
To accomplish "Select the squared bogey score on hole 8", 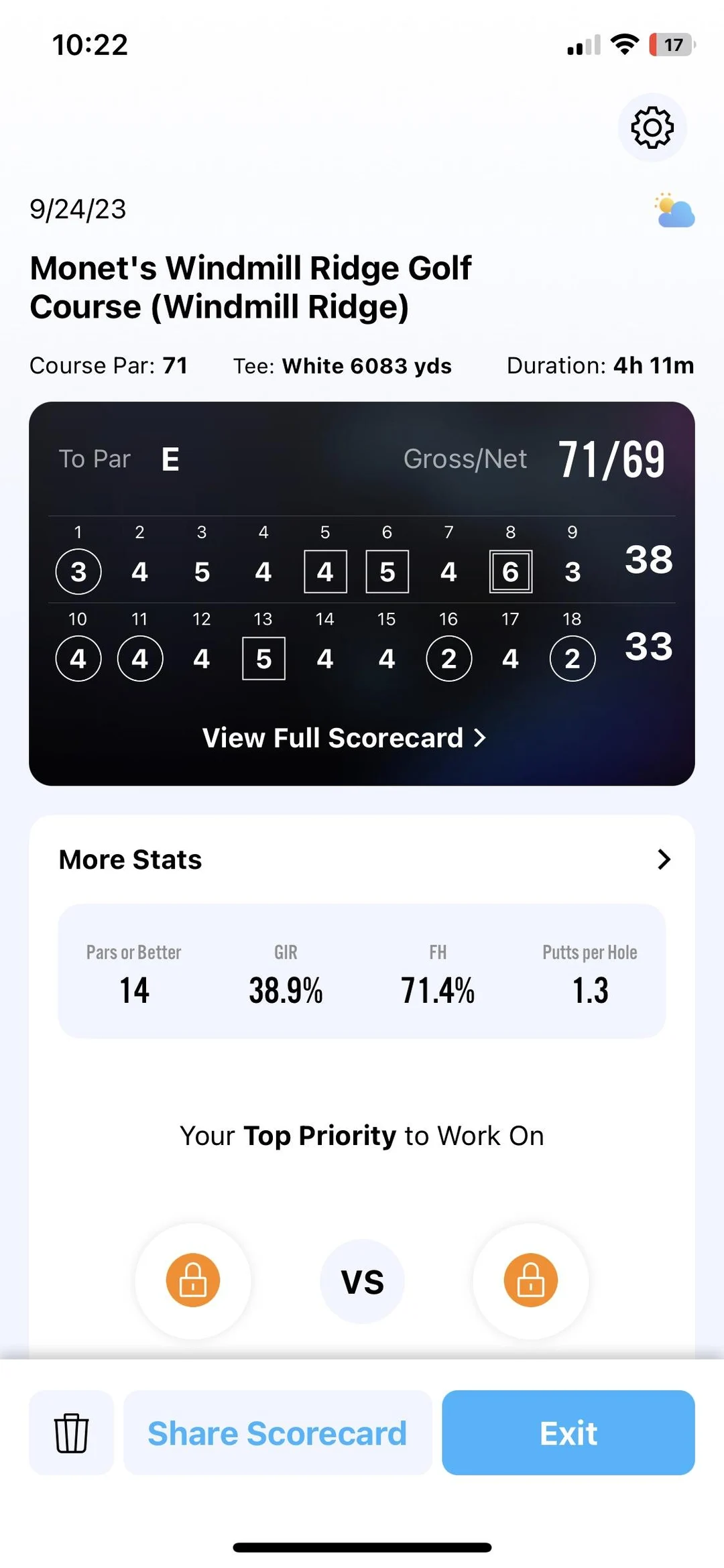I will (x=510, y=571).
